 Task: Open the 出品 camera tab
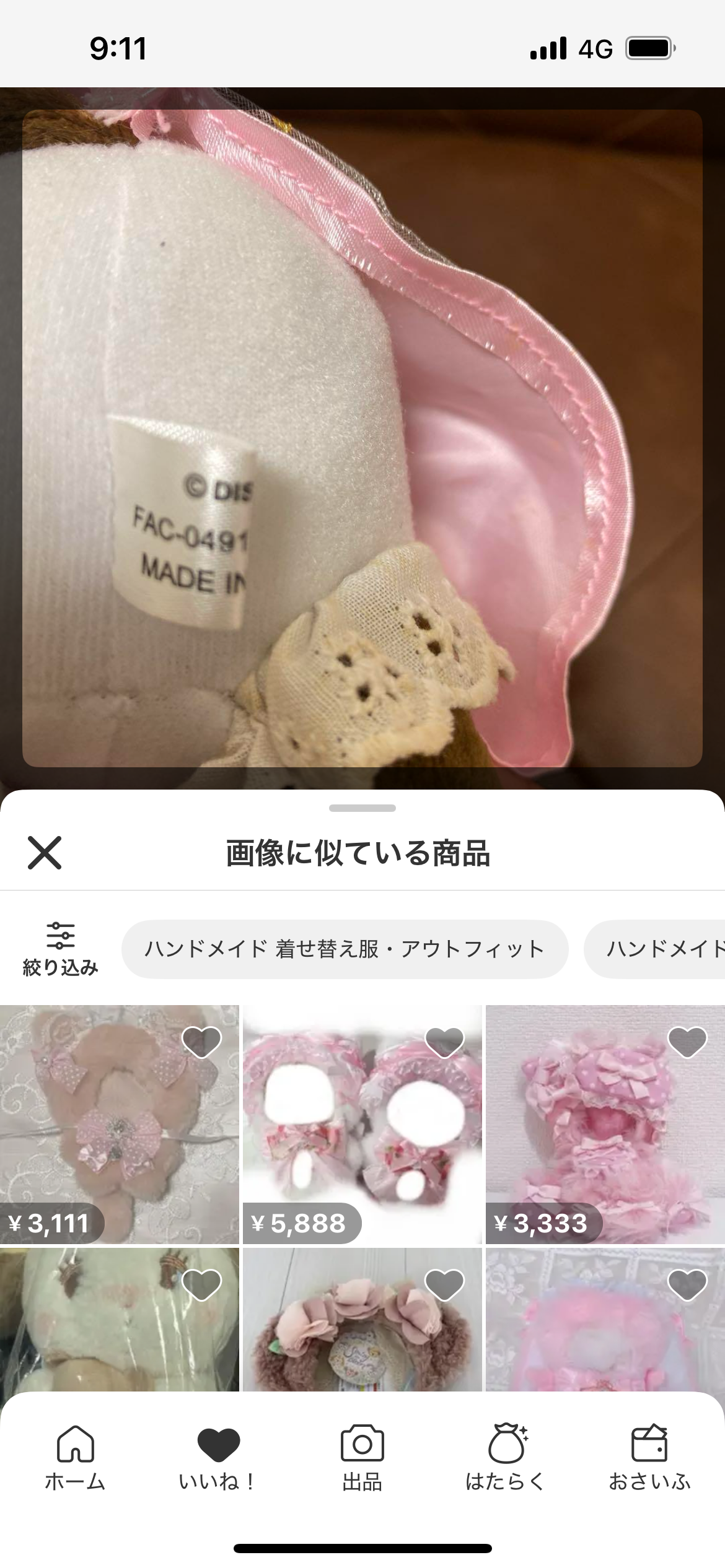pyautogui.click(x=362, y=1458)
